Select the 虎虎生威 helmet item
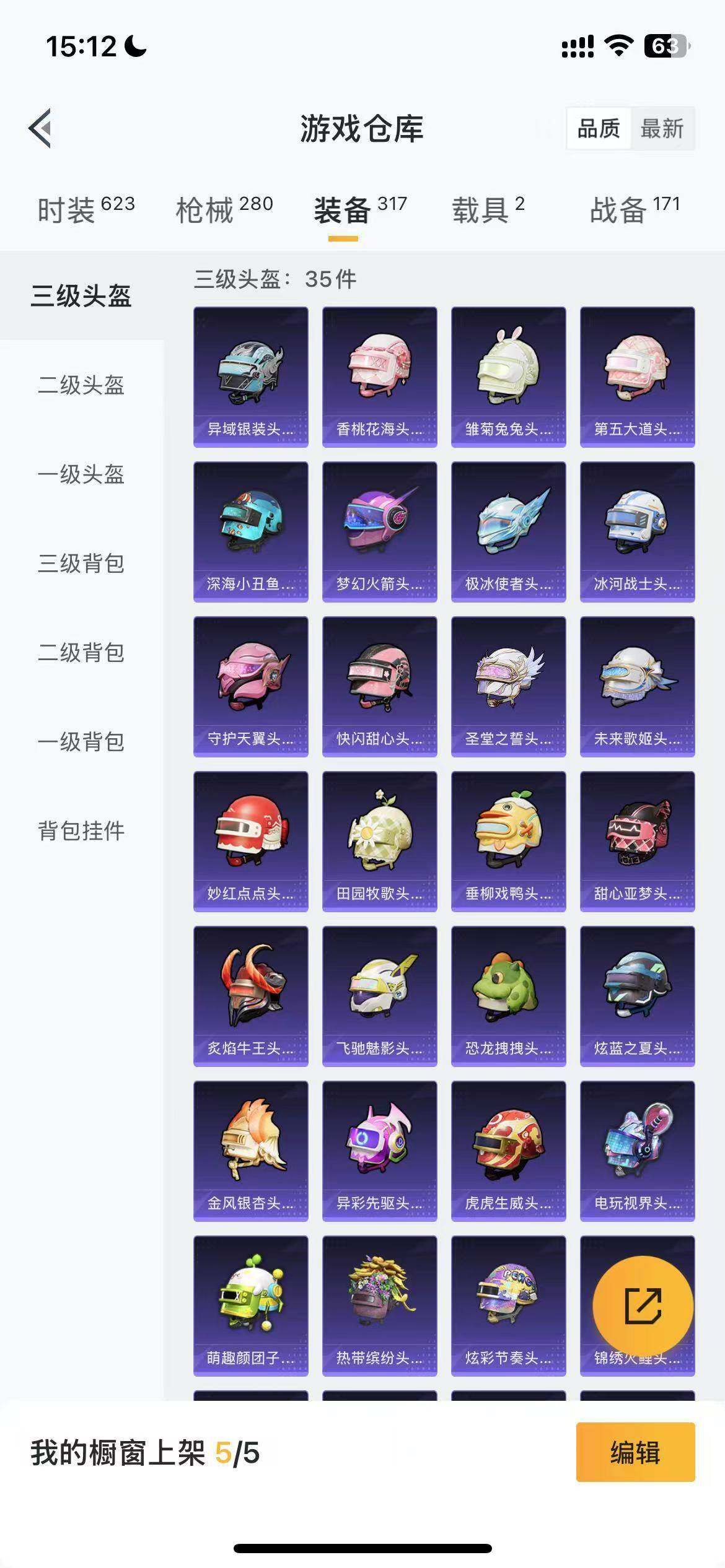The height and width of the screenshot is (1568, 725). 508,1149
